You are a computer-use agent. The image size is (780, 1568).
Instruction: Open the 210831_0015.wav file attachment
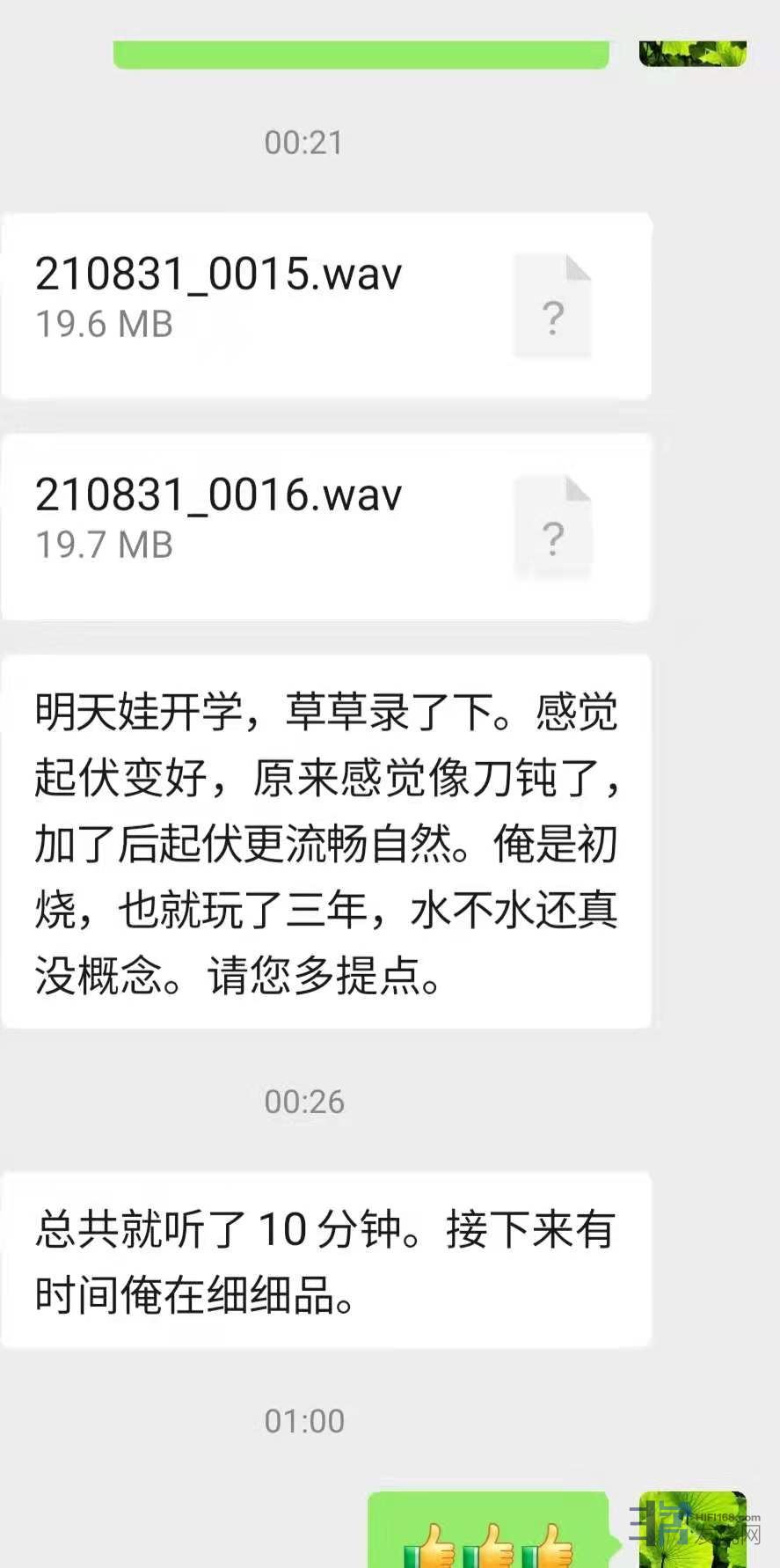pyautogui.click(x=325, y=305)
